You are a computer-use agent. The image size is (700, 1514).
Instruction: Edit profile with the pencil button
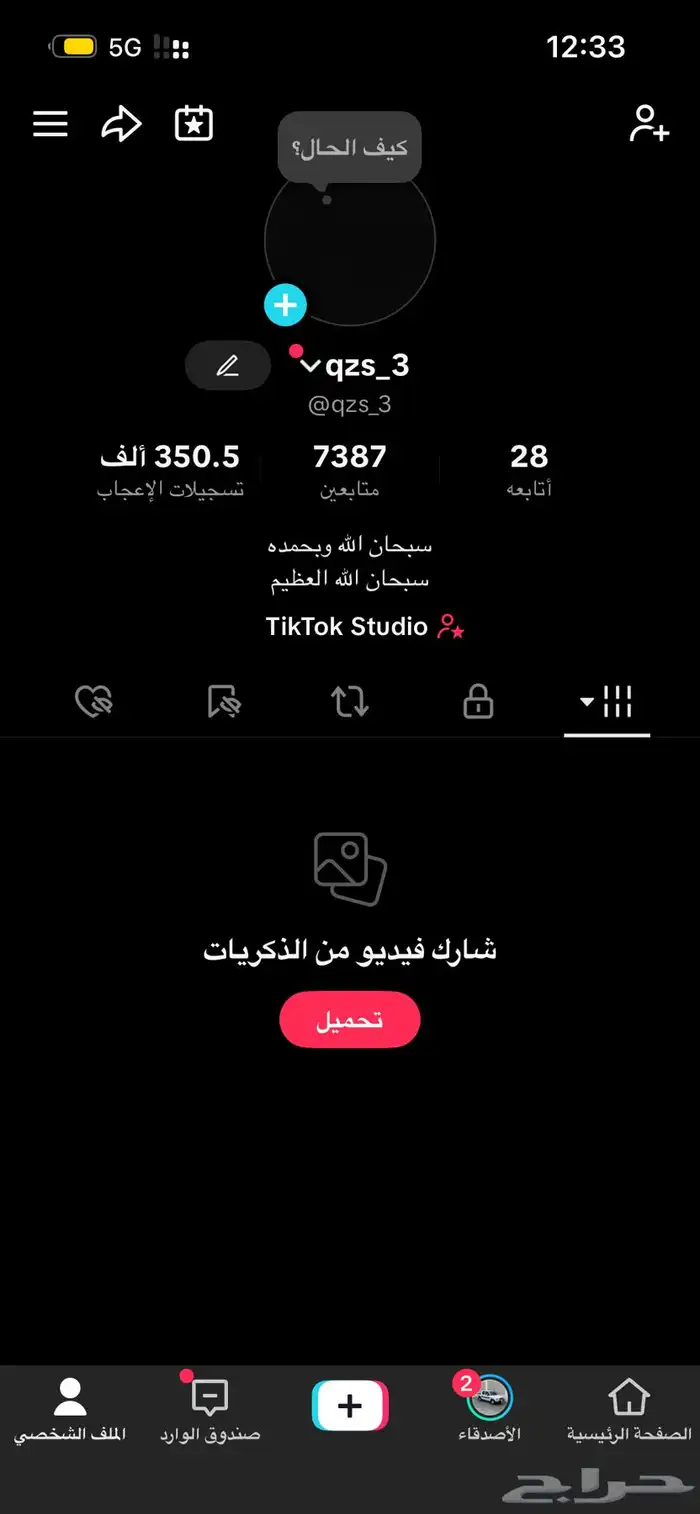pos(228,366)
